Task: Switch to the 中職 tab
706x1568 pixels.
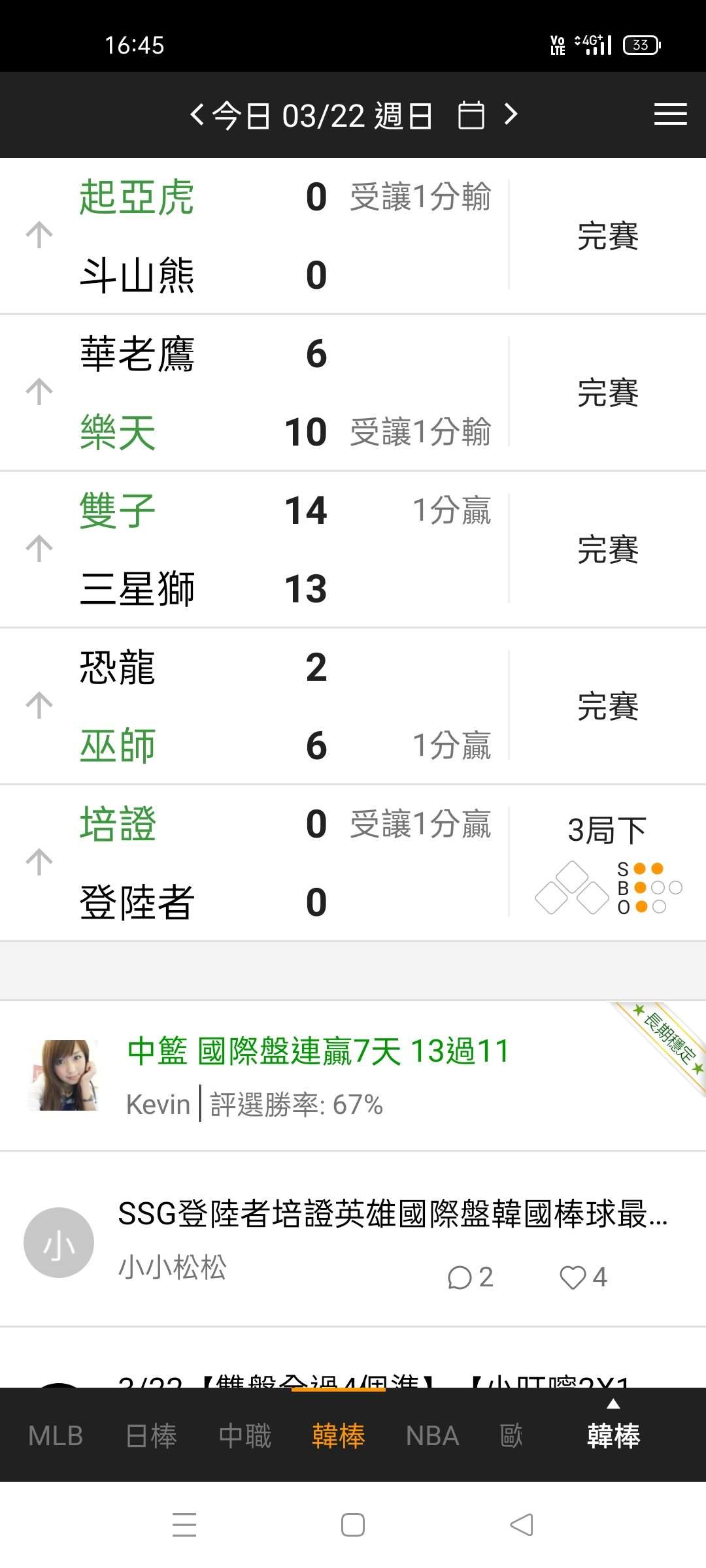Action: coord(245,1436)
